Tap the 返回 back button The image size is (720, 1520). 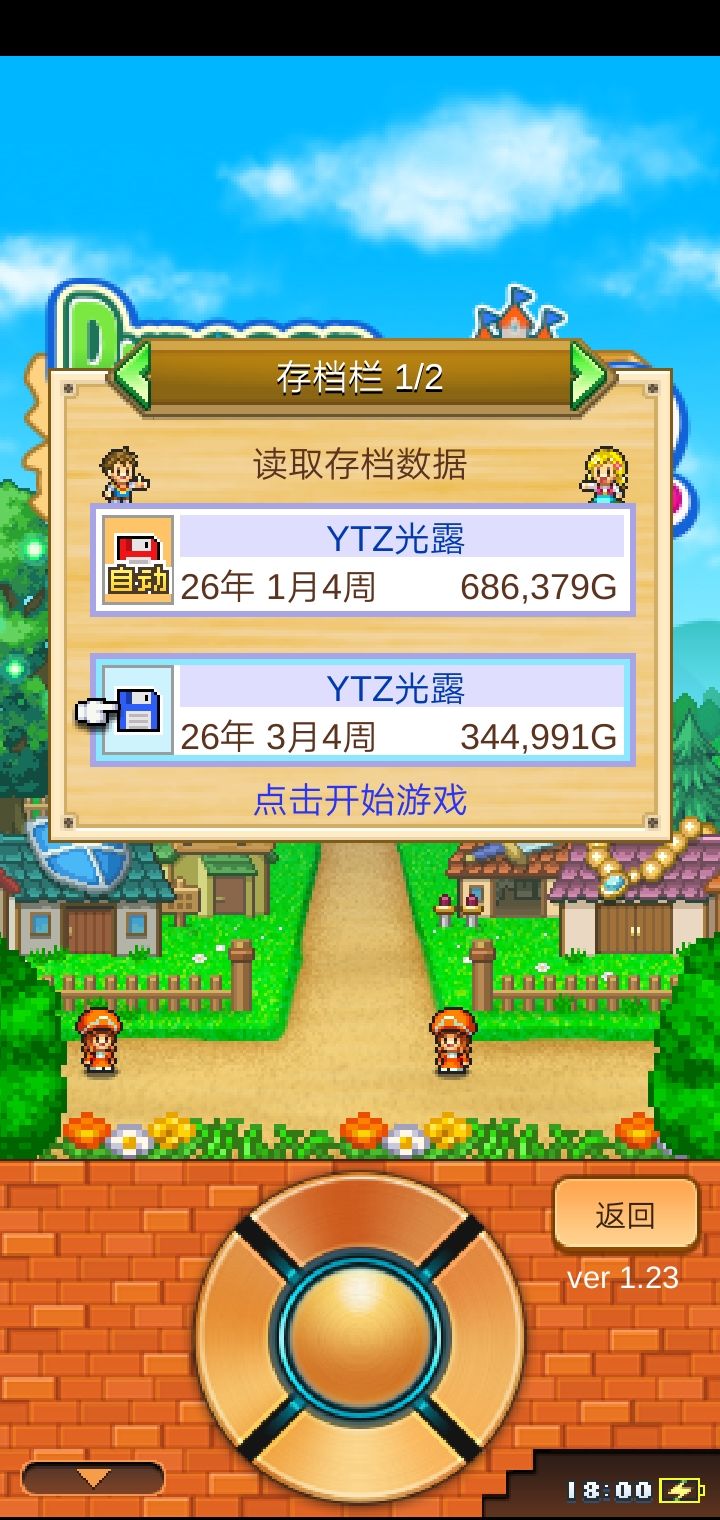point(624,1214)
